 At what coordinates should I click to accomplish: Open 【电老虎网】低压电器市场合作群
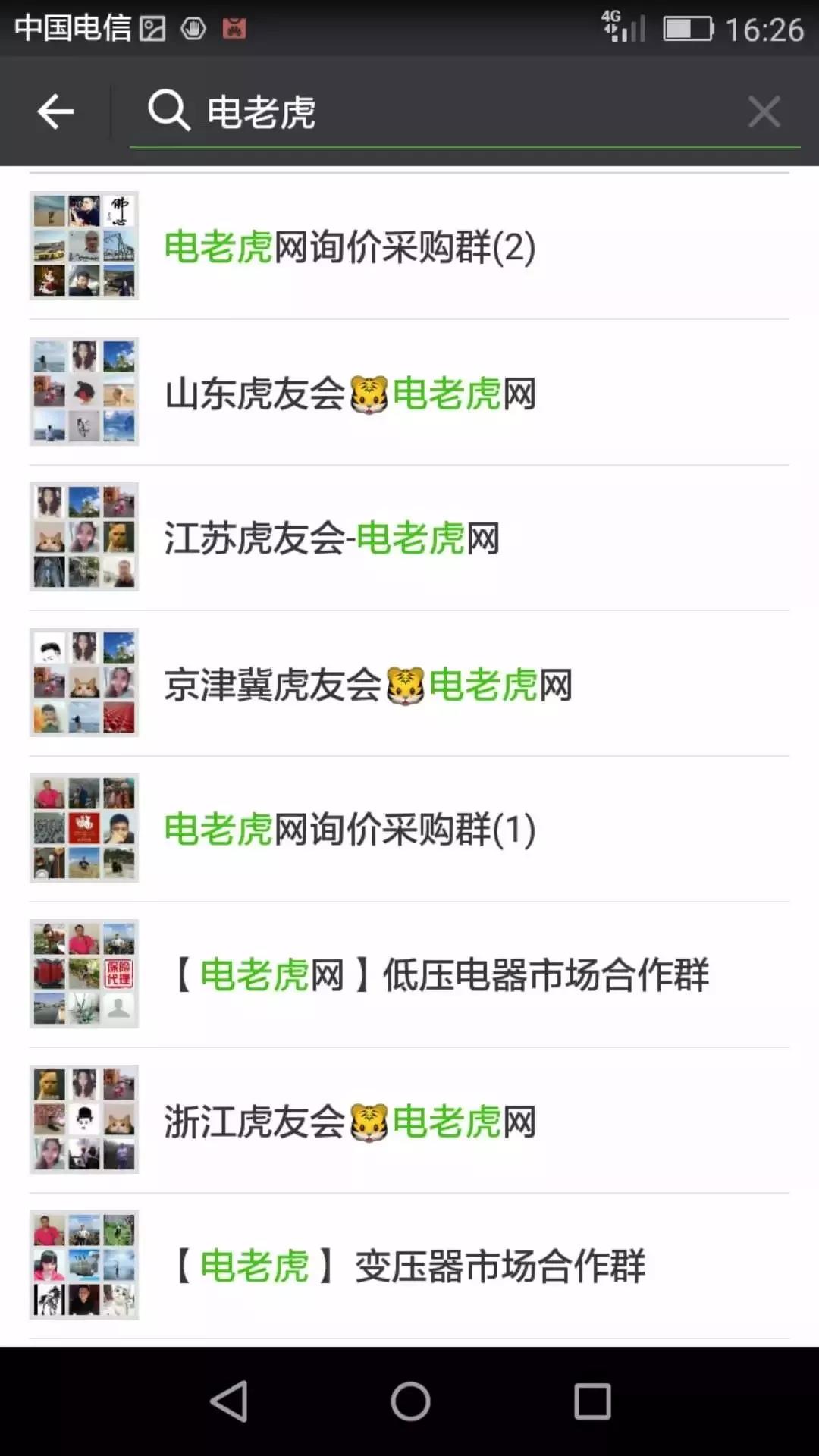pyautogui.click(x=409, y=974)
